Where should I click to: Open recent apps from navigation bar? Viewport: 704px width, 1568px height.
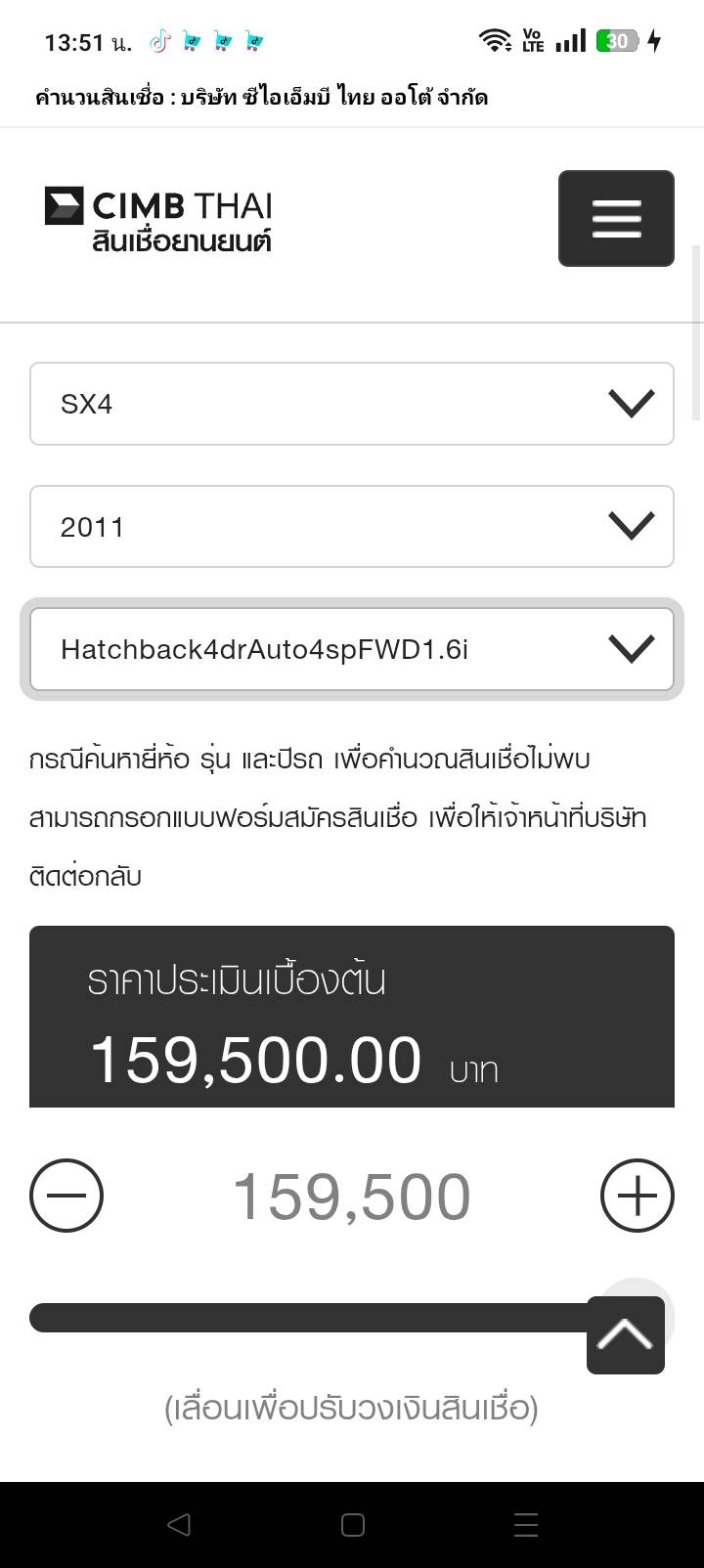[x=526, y=1524]
